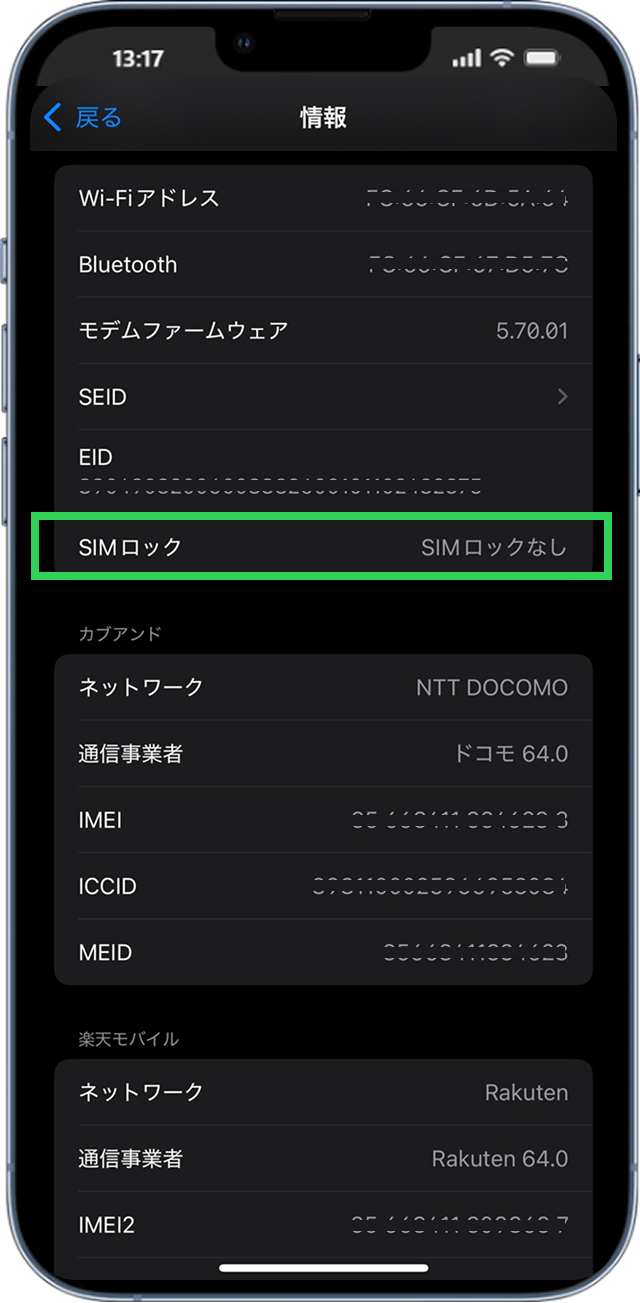Open the SEID row

(323, 397)
